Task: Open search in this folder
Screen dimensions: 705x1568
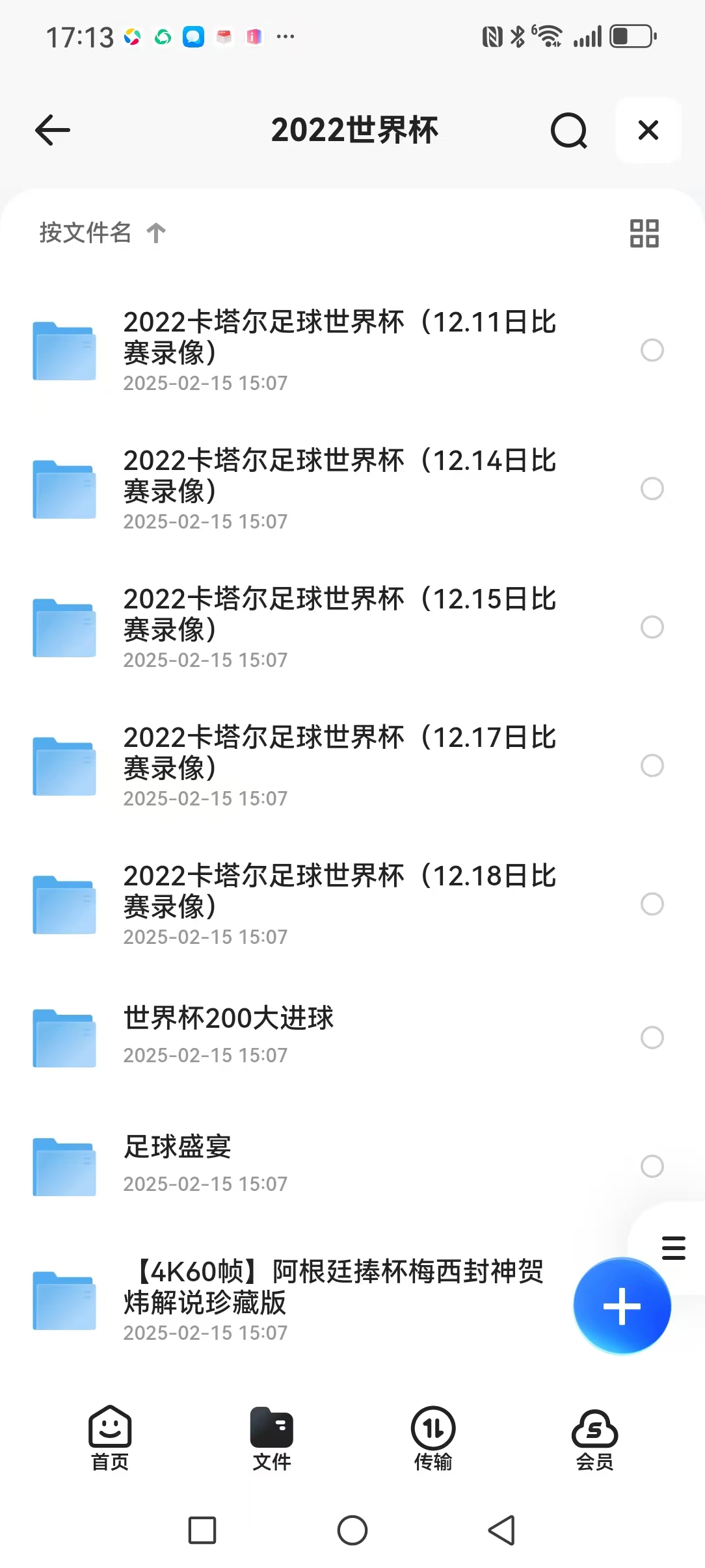Action: [x=568, y=131]
